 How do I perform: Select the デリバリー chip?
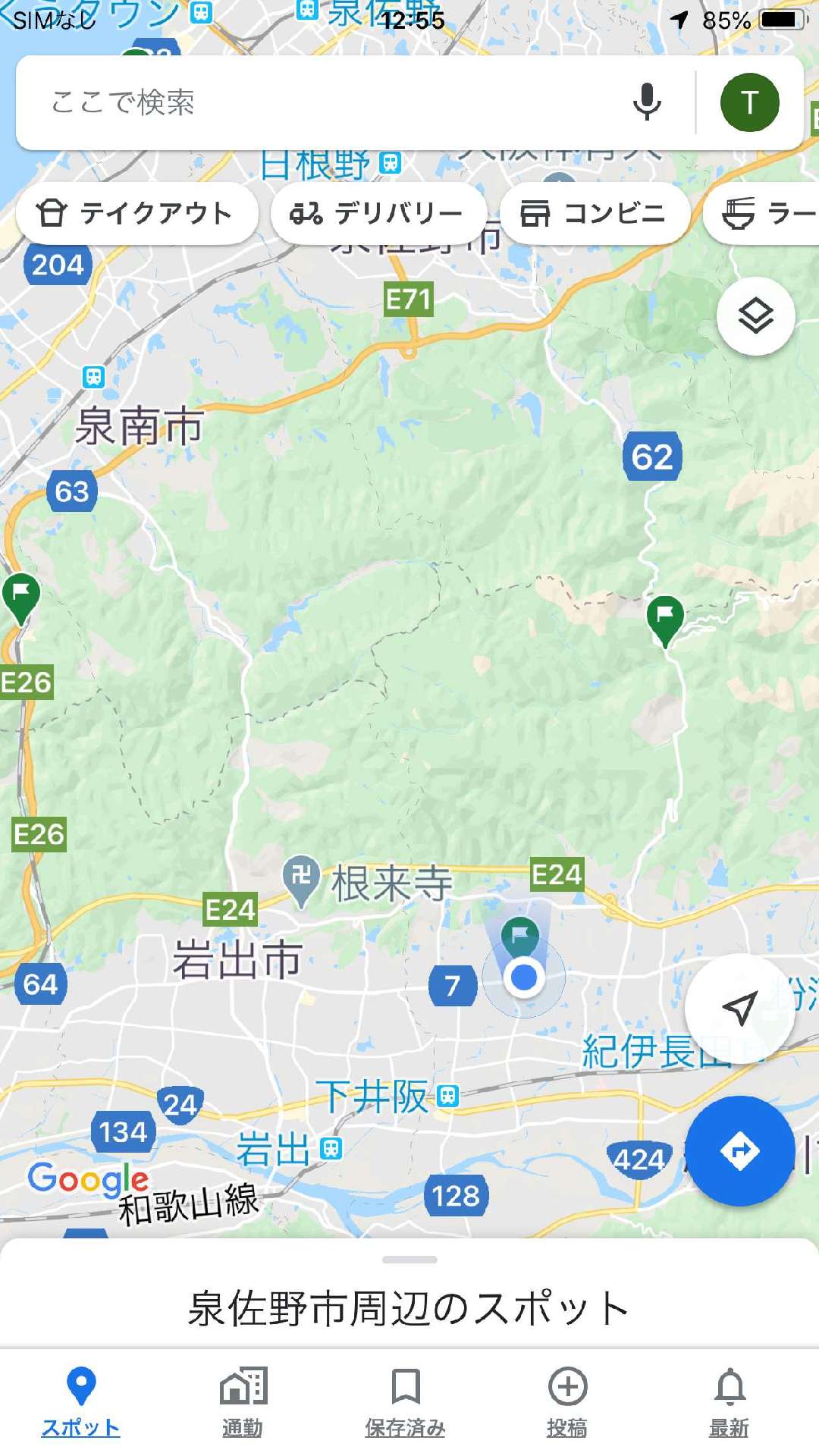pyautogui.click(x=378, y=213)
